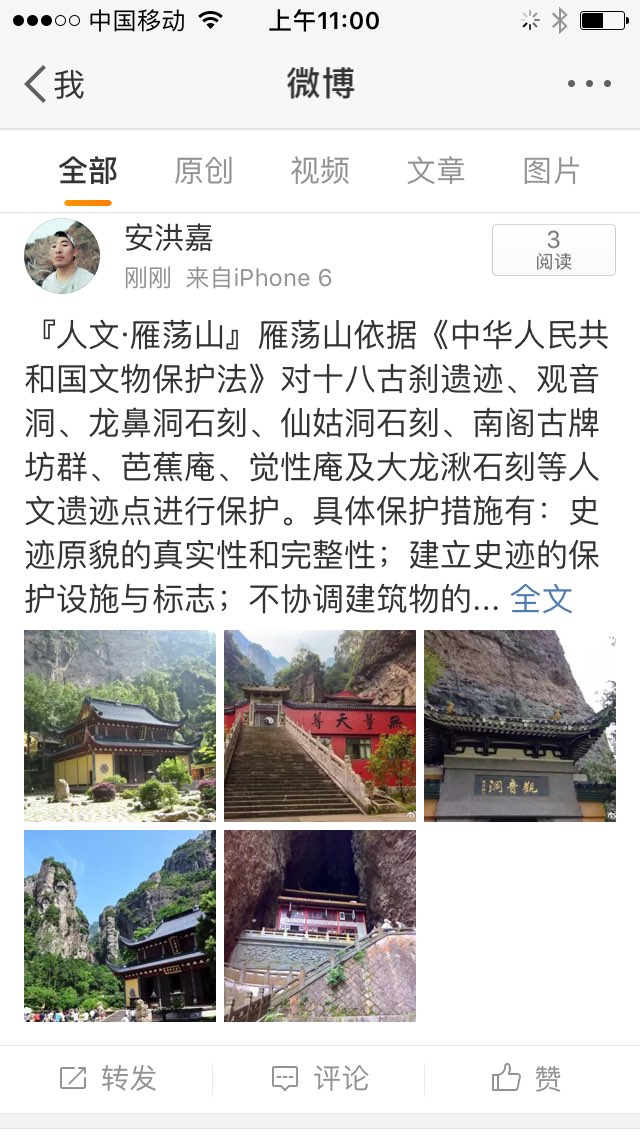Screen dimensions: 640x1136
Task: Switch to the 原创 tab
Action: 203,171
